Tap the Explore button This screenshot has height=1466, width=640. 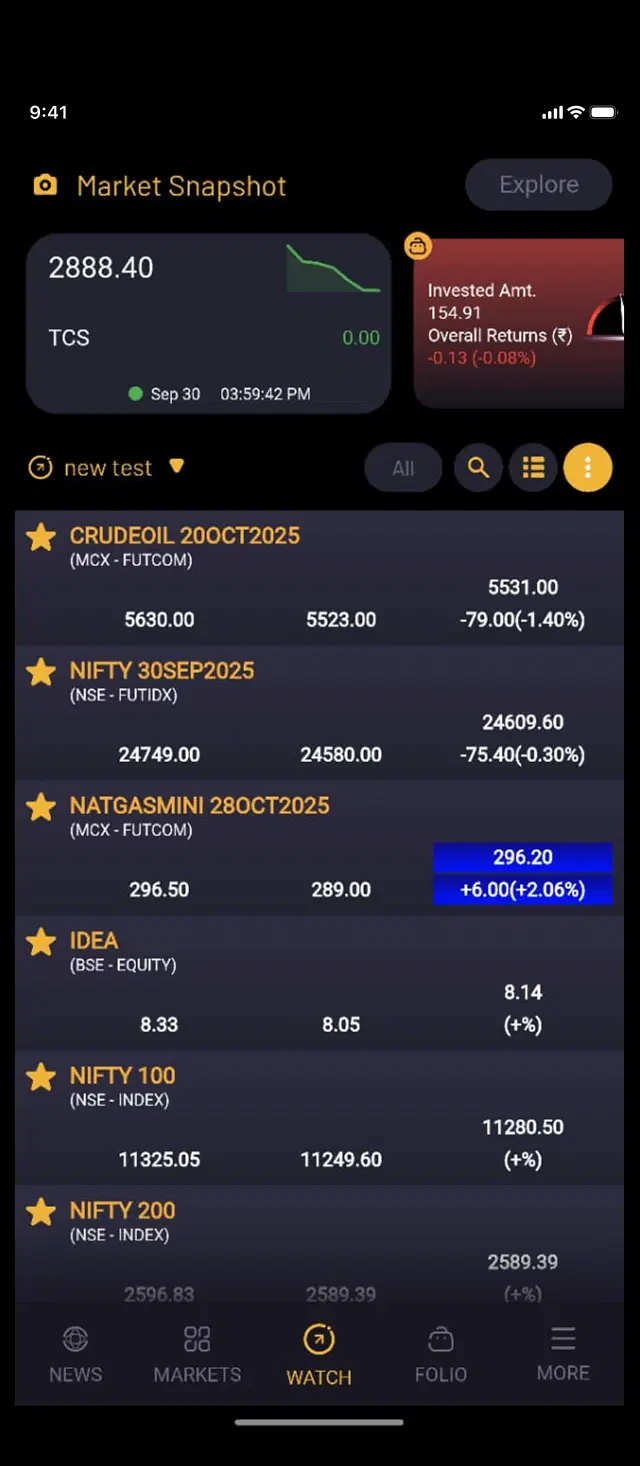(x=538, y=185)
